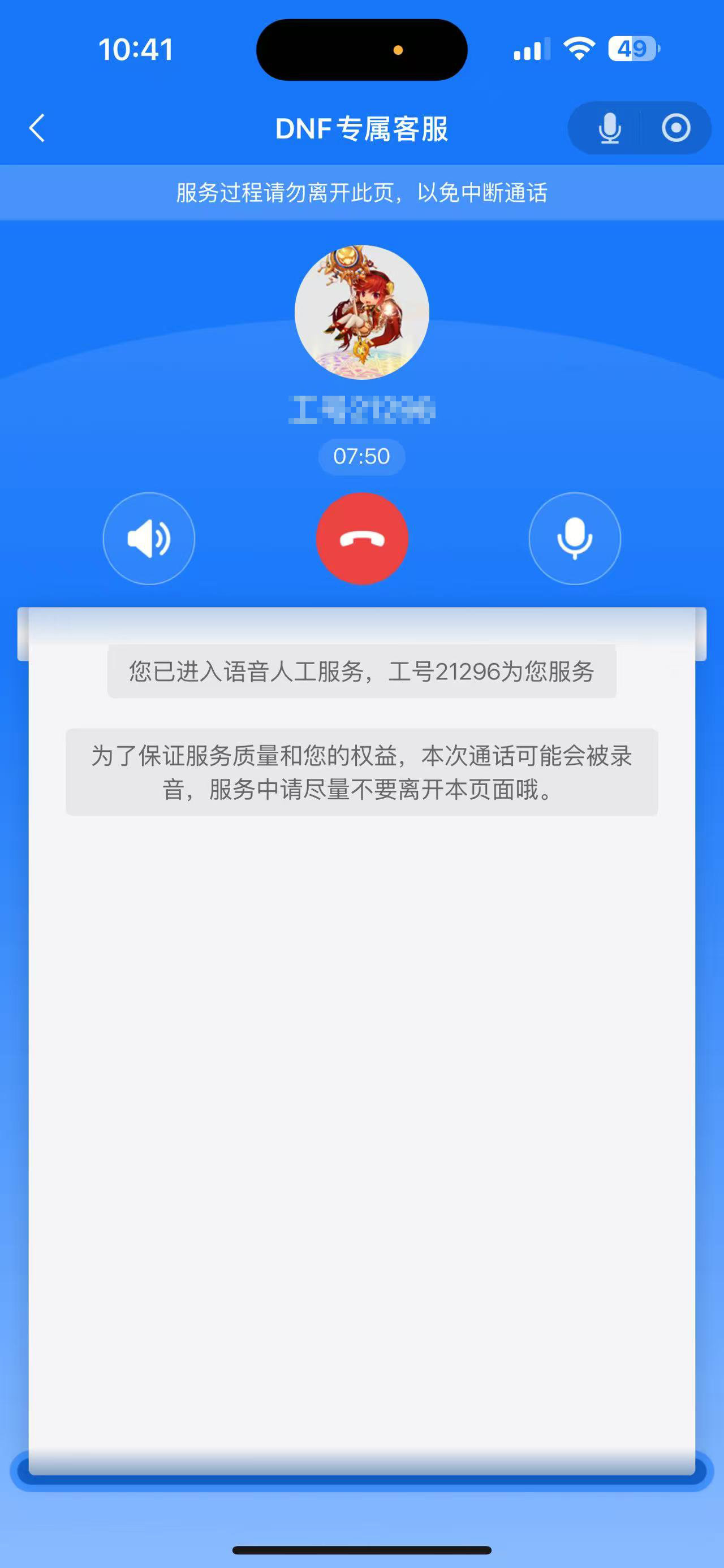Tap the microphone icon in the header capsule
The width and height of the screenshot is (724, 1568).
(x=609, y=128)
